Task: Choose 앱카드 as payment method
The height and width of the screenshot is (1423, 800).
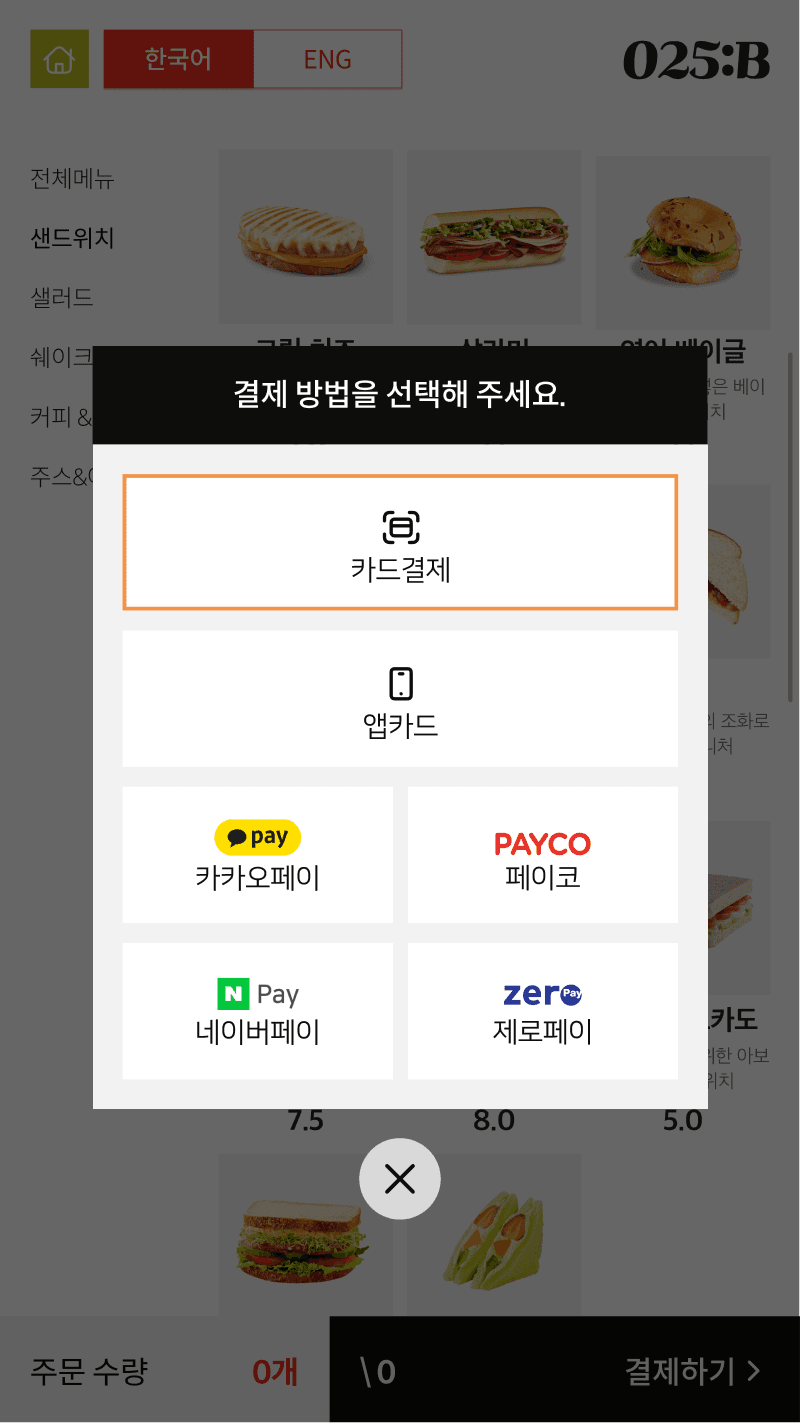Action: point(400,698)
